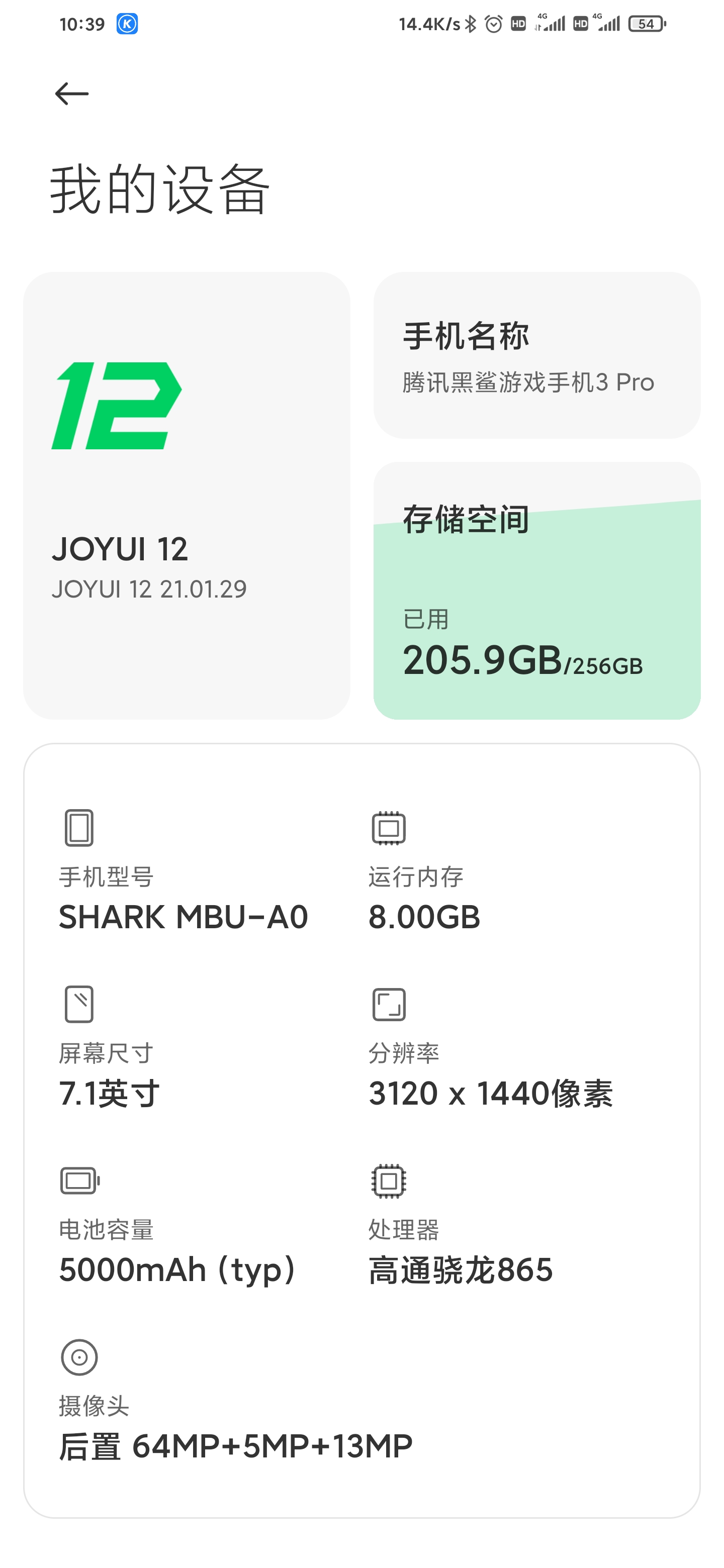Viewport: 724px width, 1568px height.
Task: Open the 存储空间 storage card
Action: coord(536,591)
